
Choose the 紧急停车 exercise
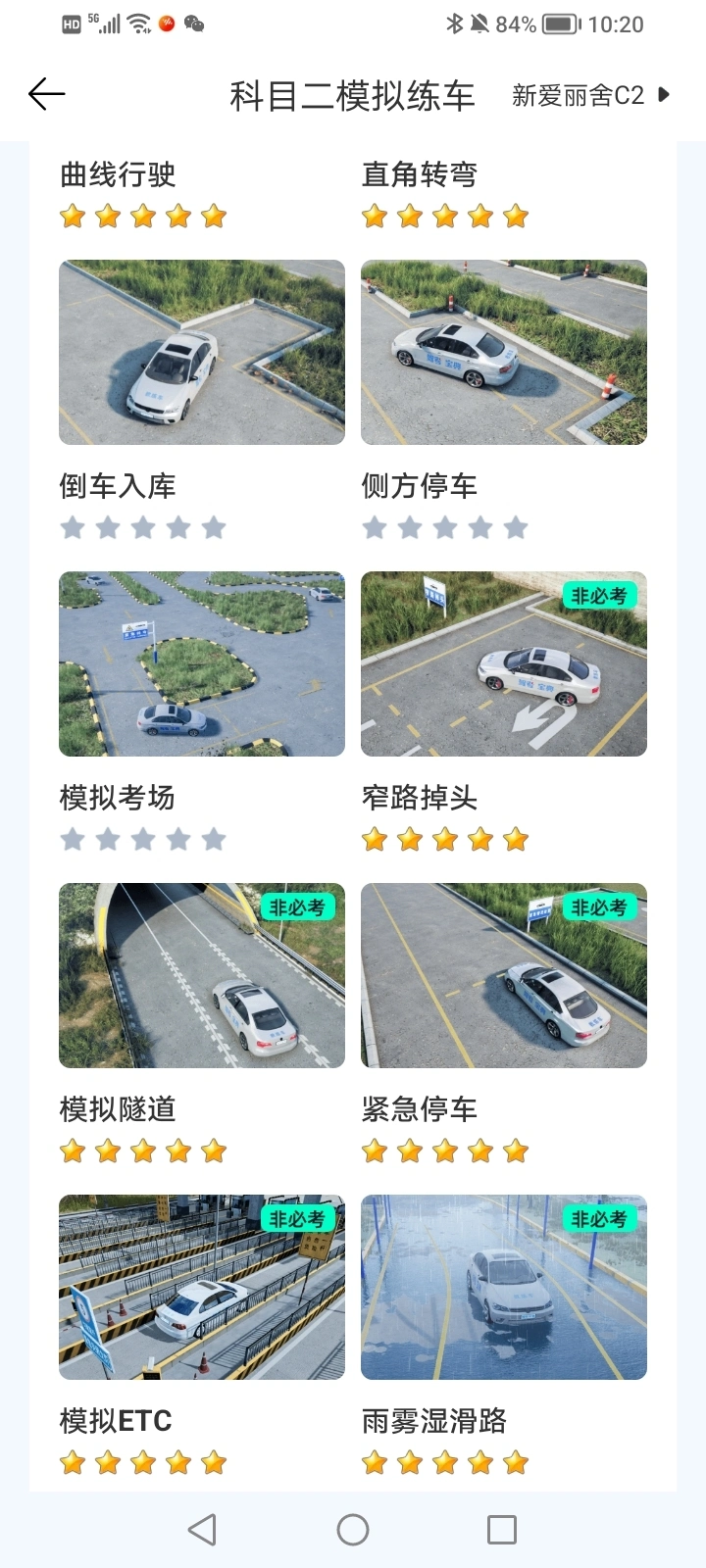[503, 975]
